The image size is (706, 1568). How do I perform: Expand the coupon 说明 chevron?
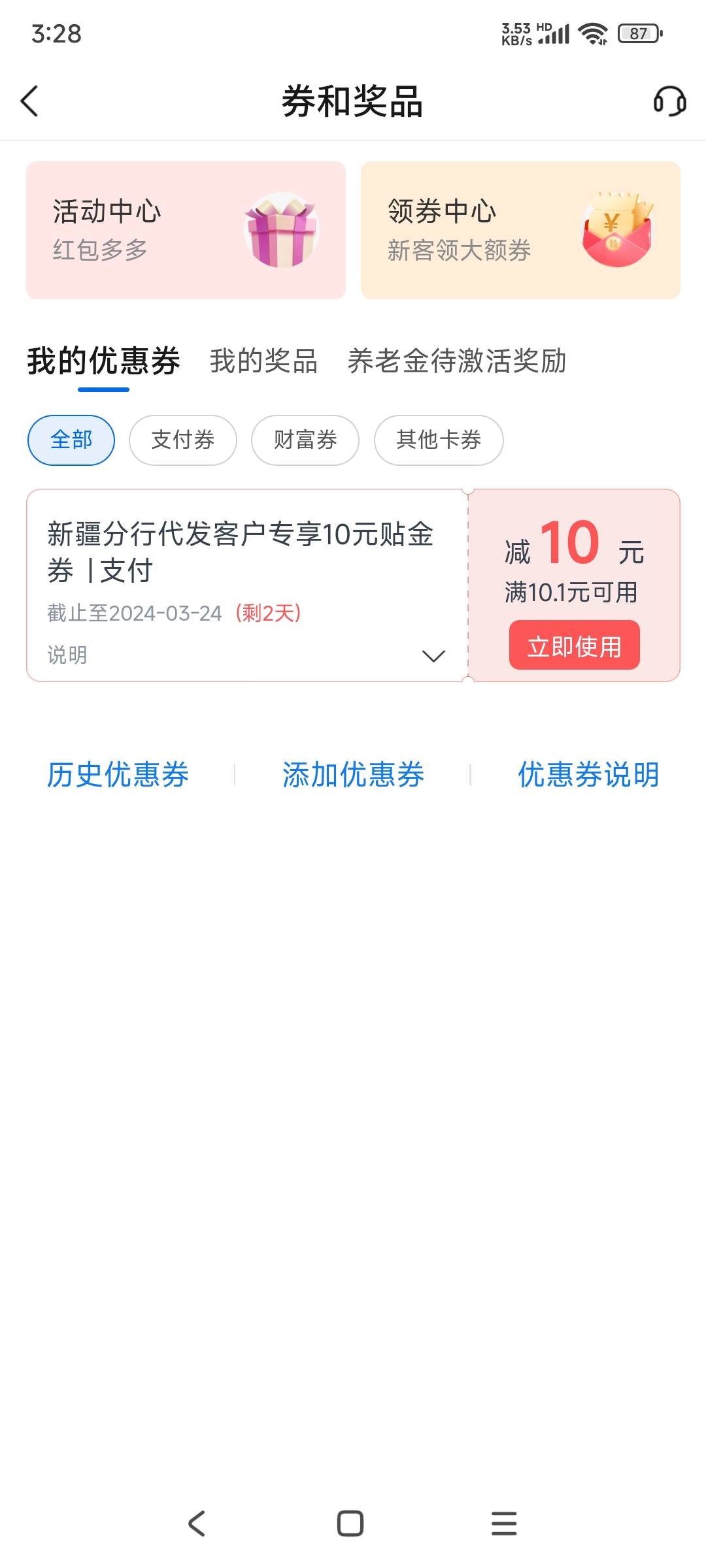pos(433,655)
